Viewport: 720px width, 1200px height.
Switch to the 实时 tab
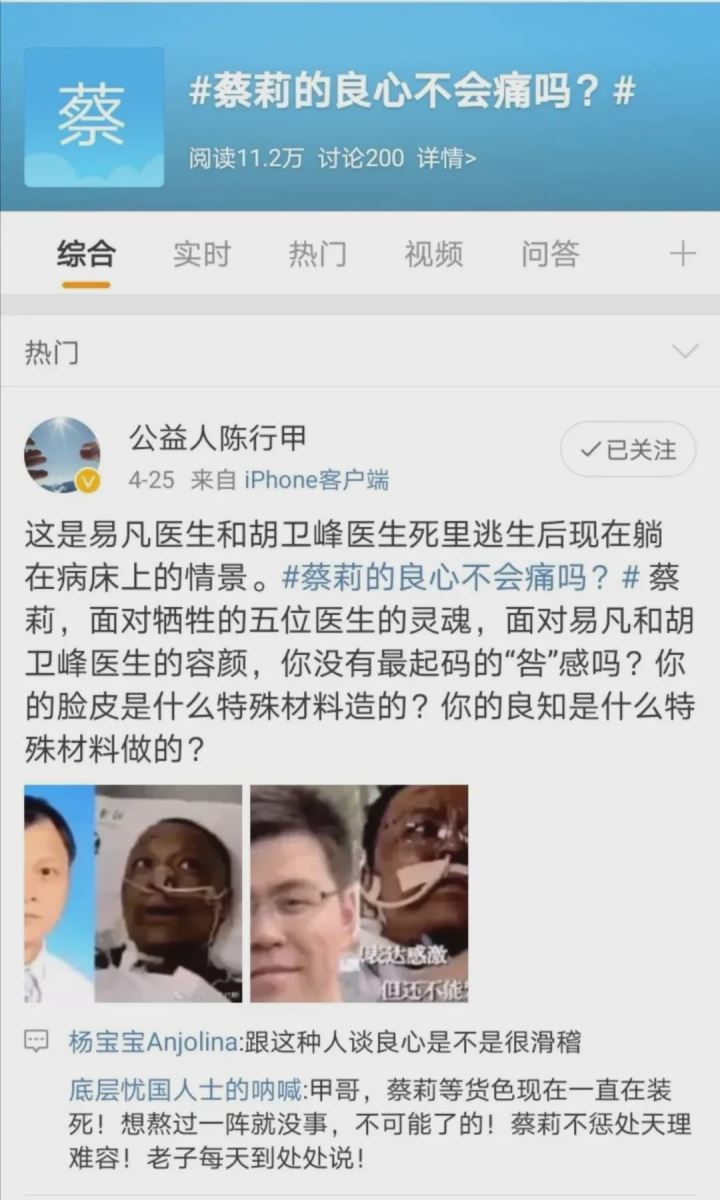click(x=201, y=255)
